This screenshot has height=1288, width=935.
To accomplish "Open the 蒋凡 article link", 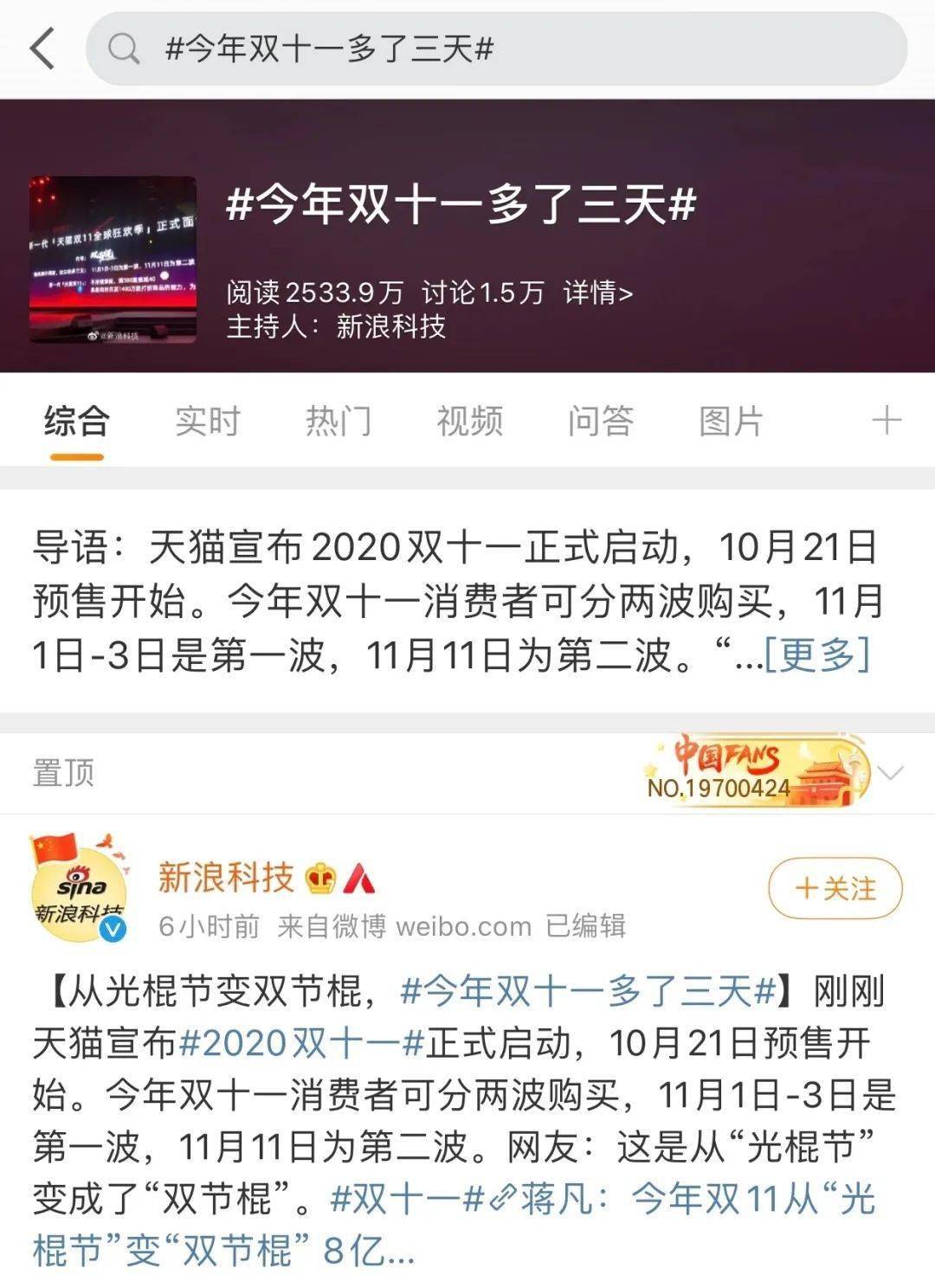I will [x=693, y=1199].
